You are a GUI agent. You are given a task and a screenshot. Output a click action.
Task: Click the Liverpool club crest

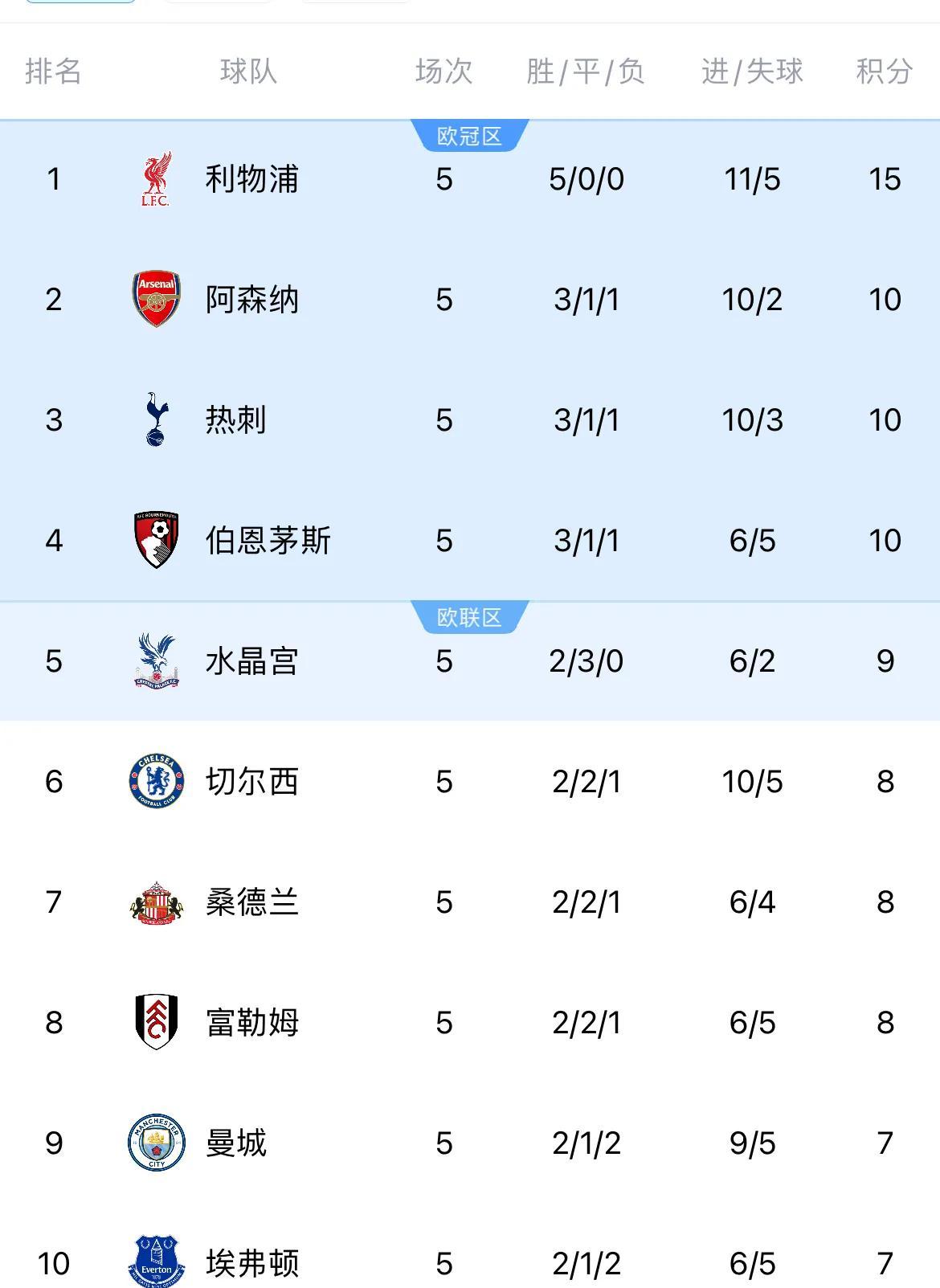click(x=155, y=178)
